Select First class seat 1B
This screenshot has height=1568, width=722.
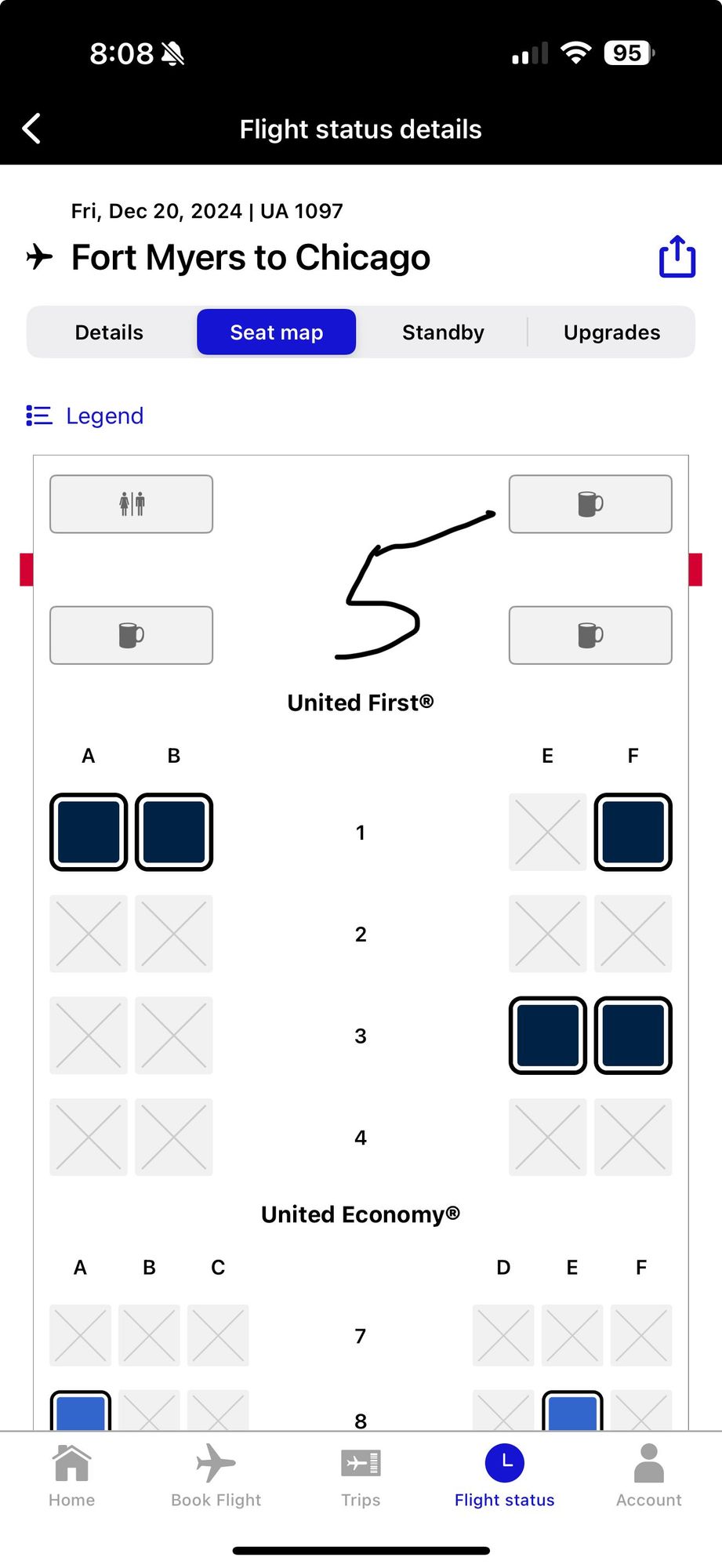[x=174, y=832]
